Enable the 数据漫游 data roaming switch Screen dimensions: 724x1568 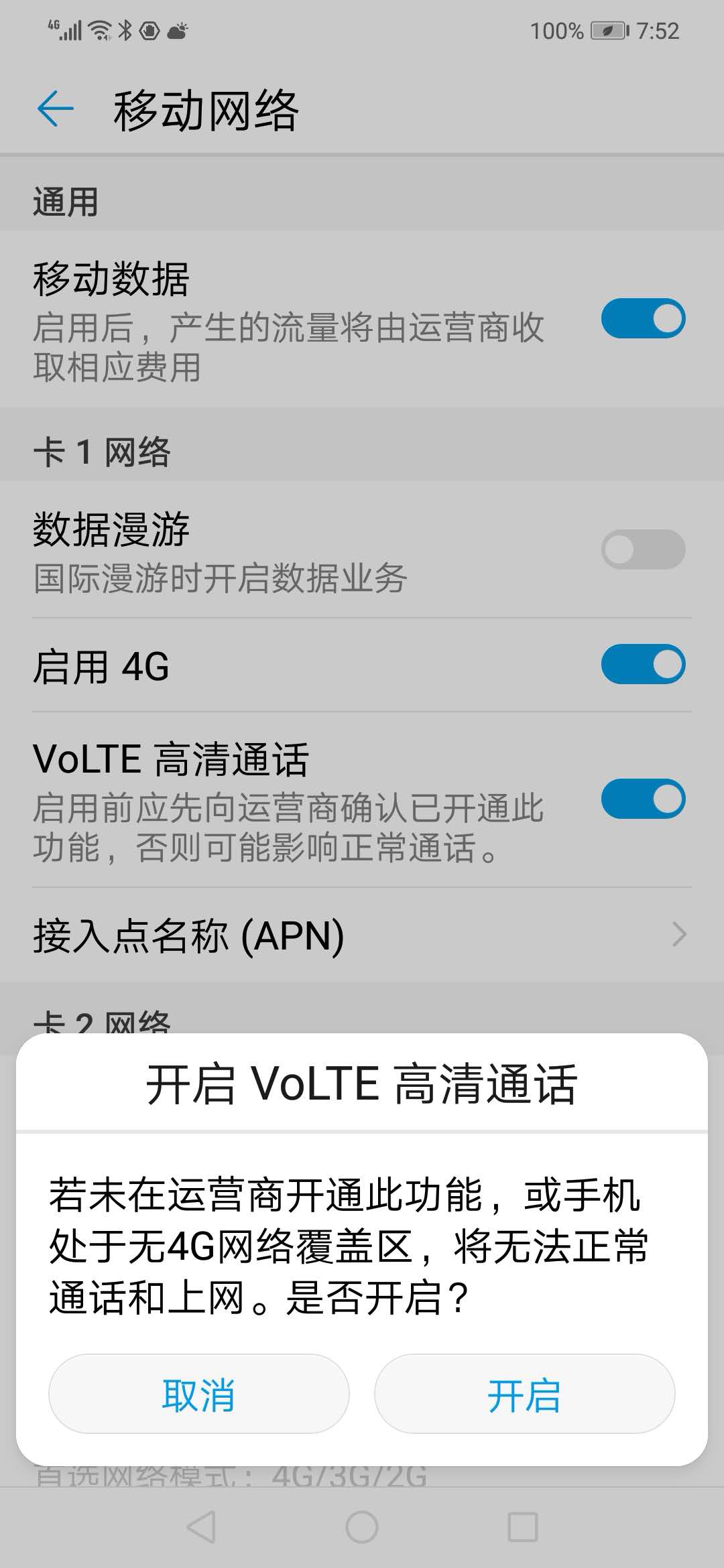642,549
